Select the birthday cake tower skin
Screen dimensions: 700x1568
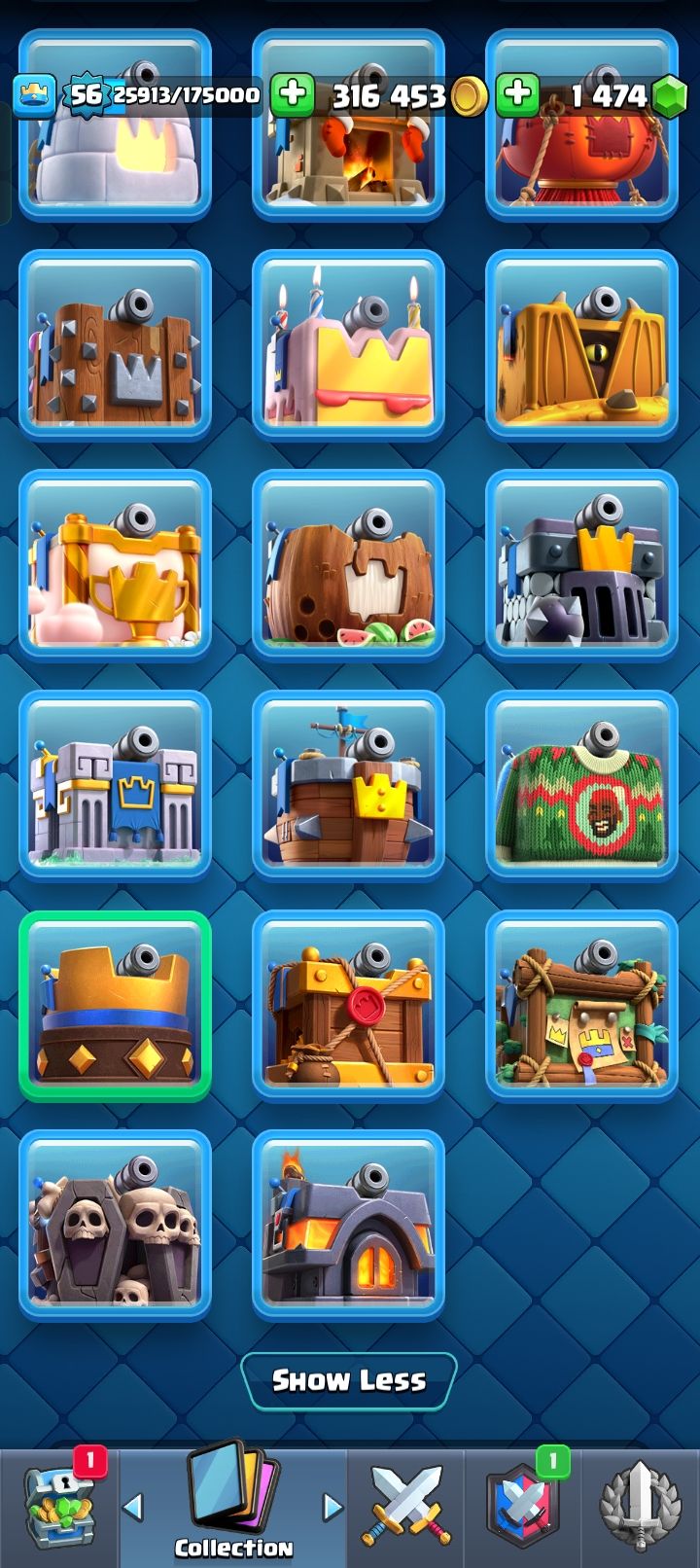point(348,345)
